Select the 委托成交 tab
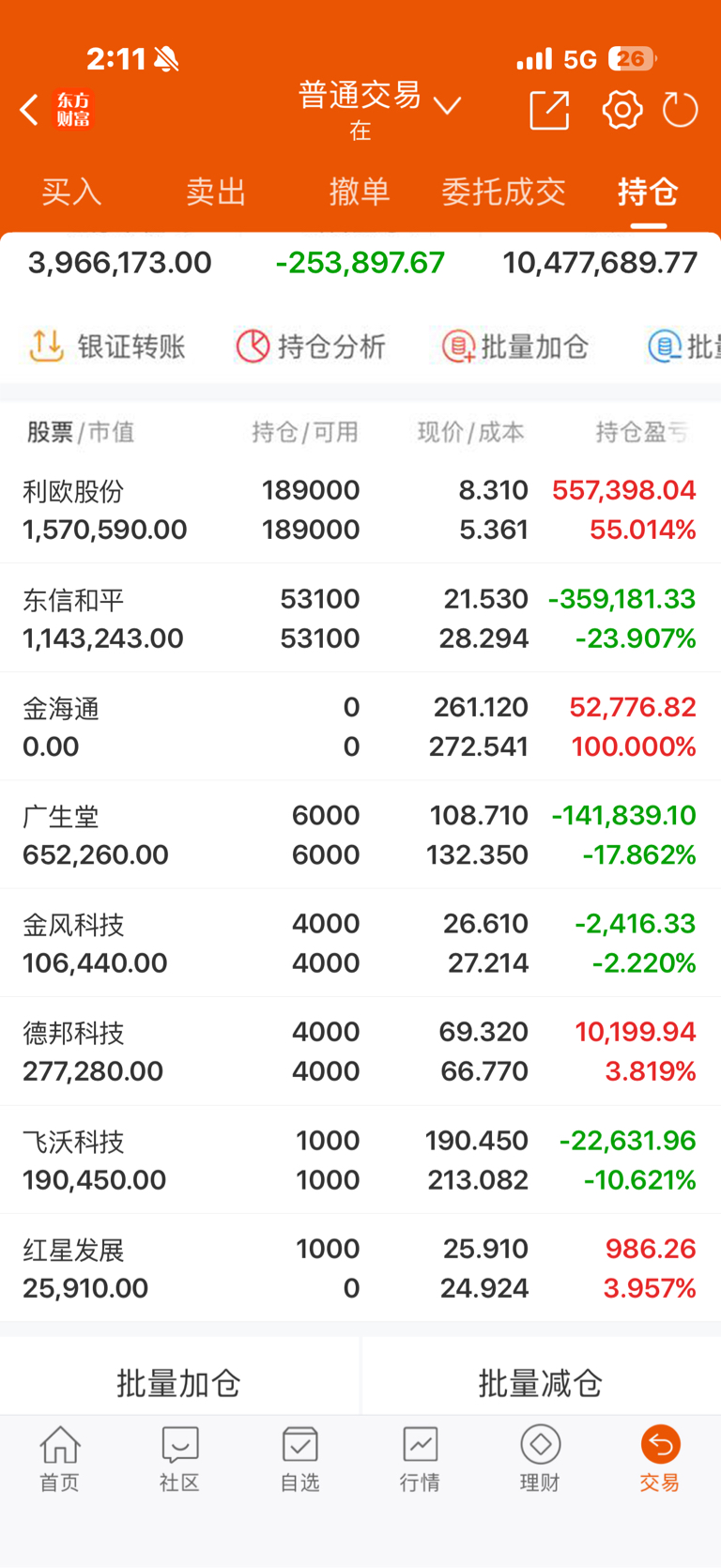 [x=504, y=192]
